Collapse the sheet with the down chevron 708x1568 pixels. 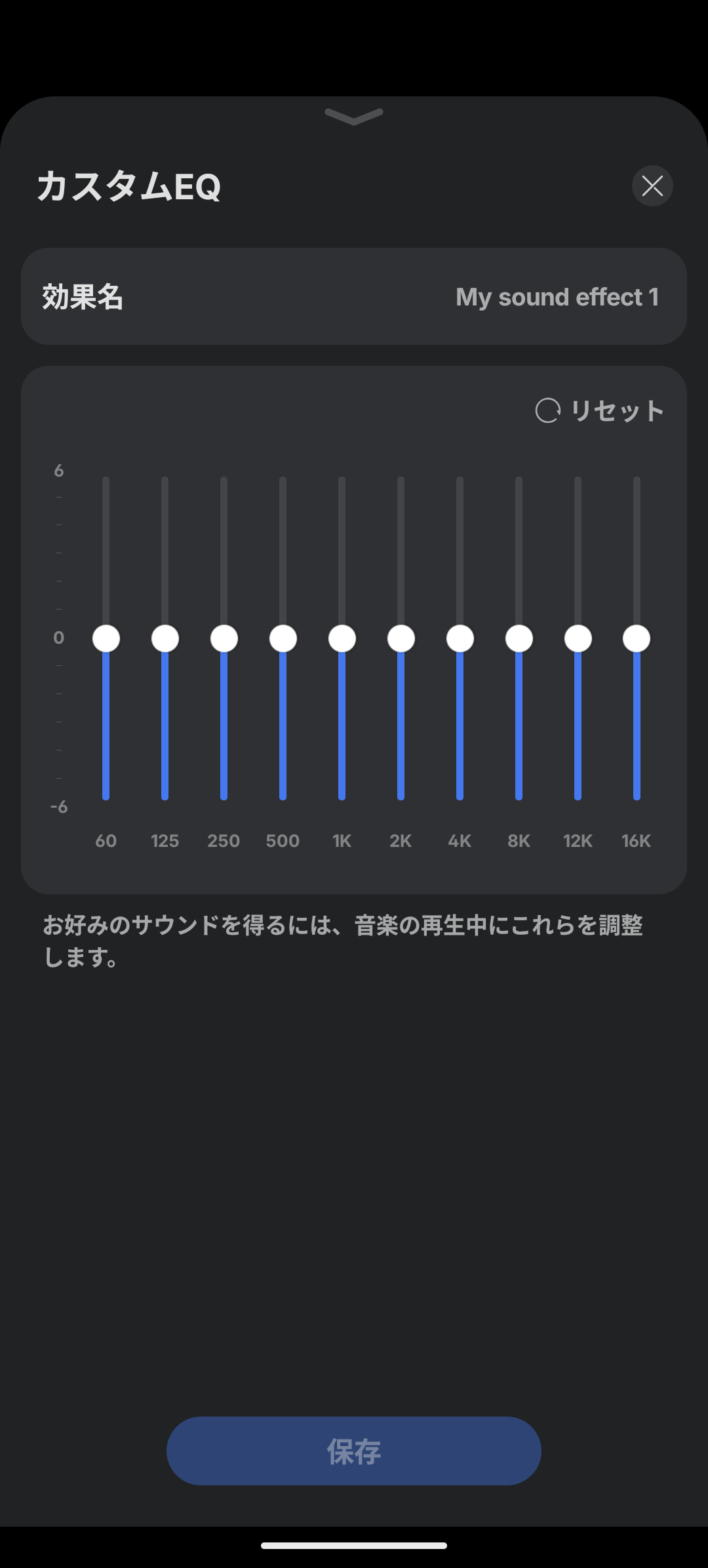[354, 117]
